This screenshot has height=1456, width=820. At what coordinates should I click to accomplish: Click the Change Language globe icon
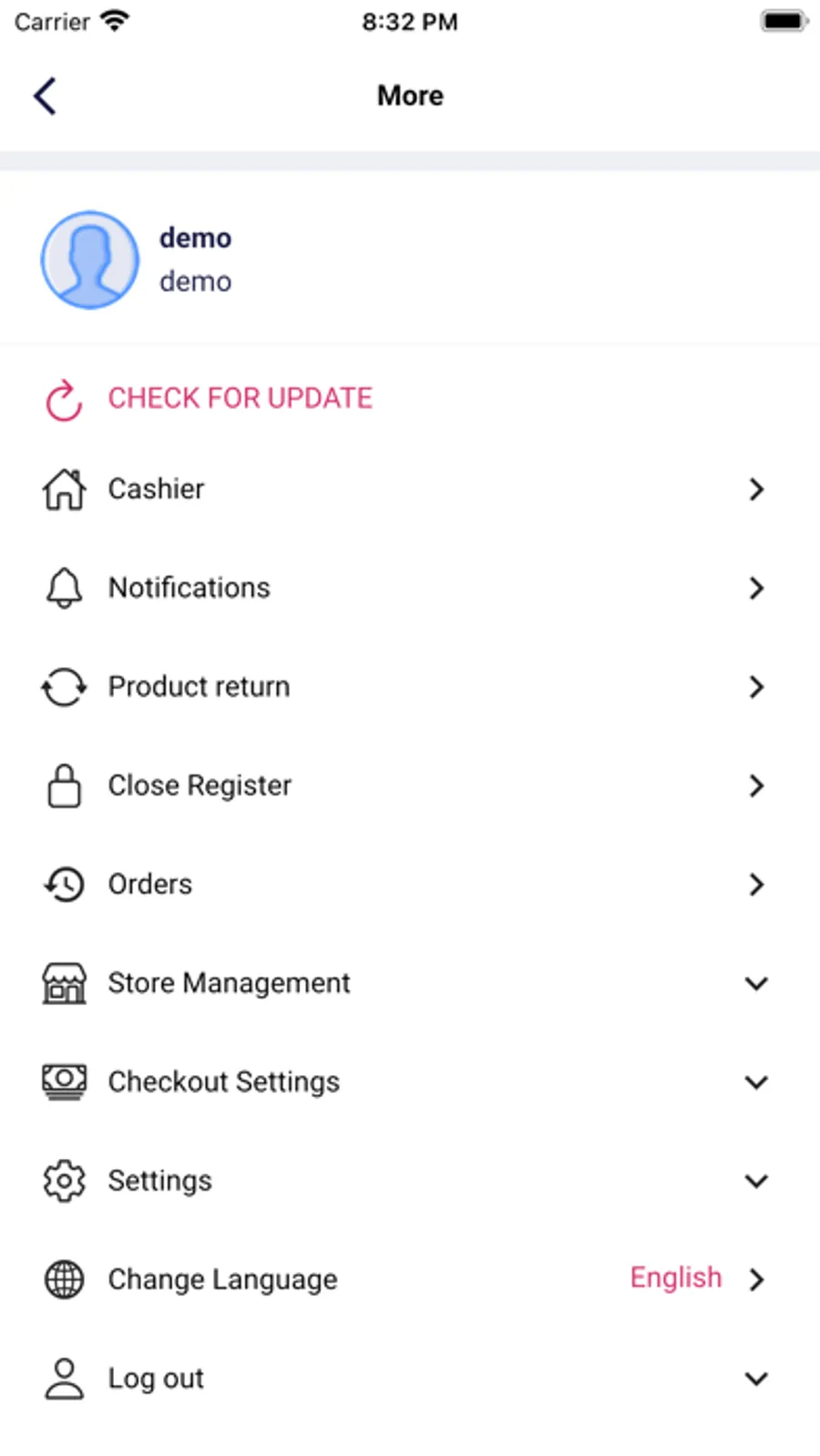click(64, 1279)
